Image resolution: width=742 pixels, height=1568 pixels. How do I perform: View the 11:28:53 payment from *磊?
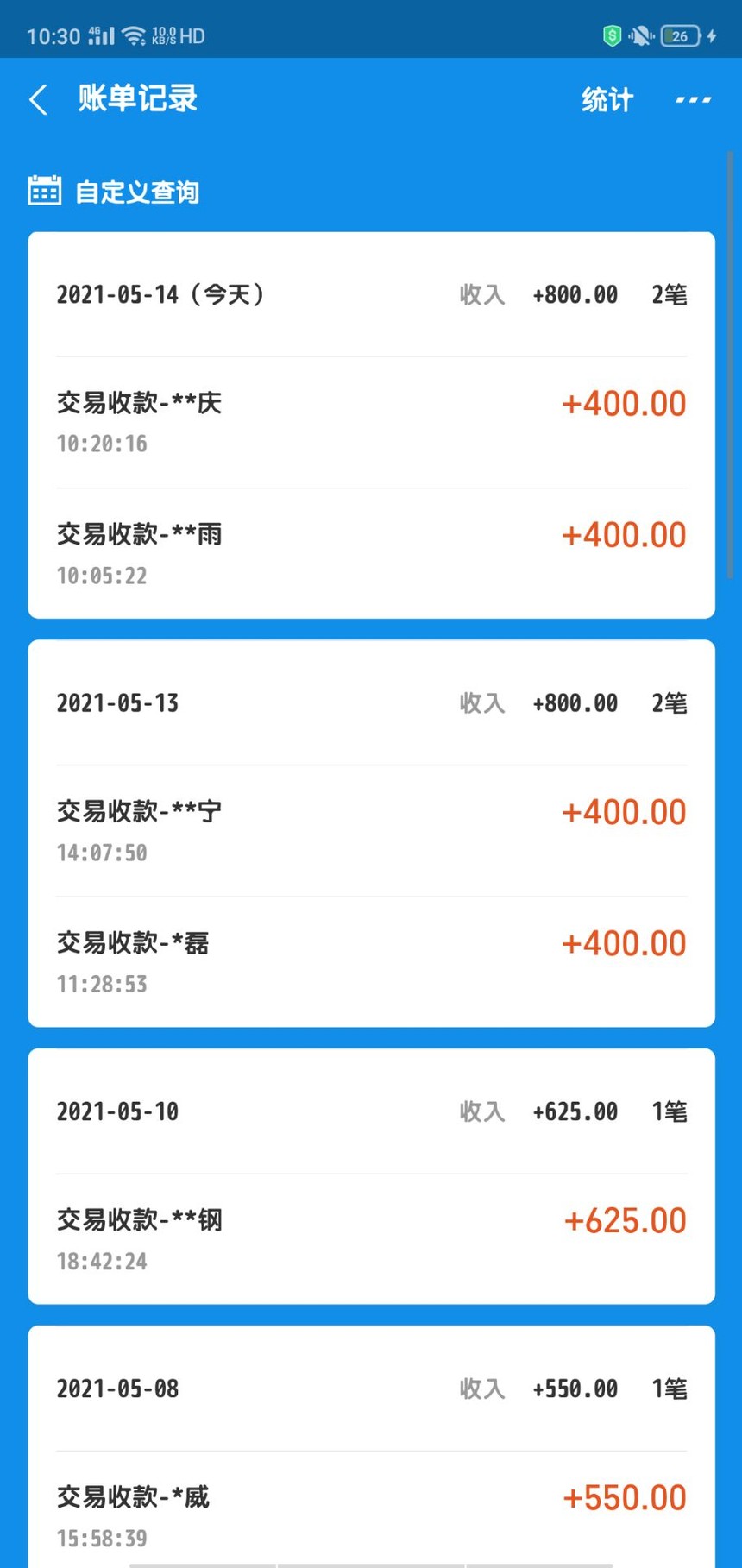pyautogui.click(x=371, y=961)
